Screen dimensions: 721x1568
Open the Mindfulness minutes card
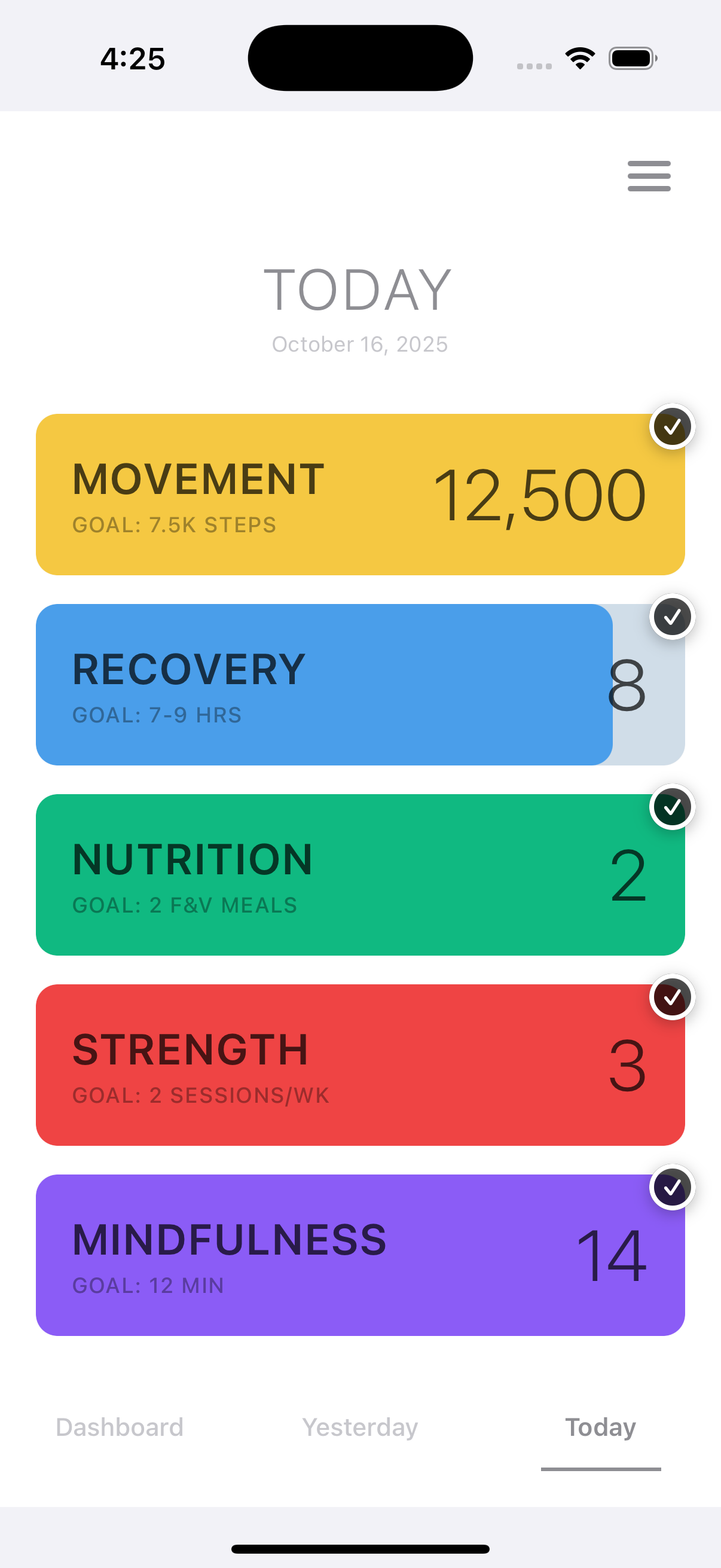[360, 1255]
